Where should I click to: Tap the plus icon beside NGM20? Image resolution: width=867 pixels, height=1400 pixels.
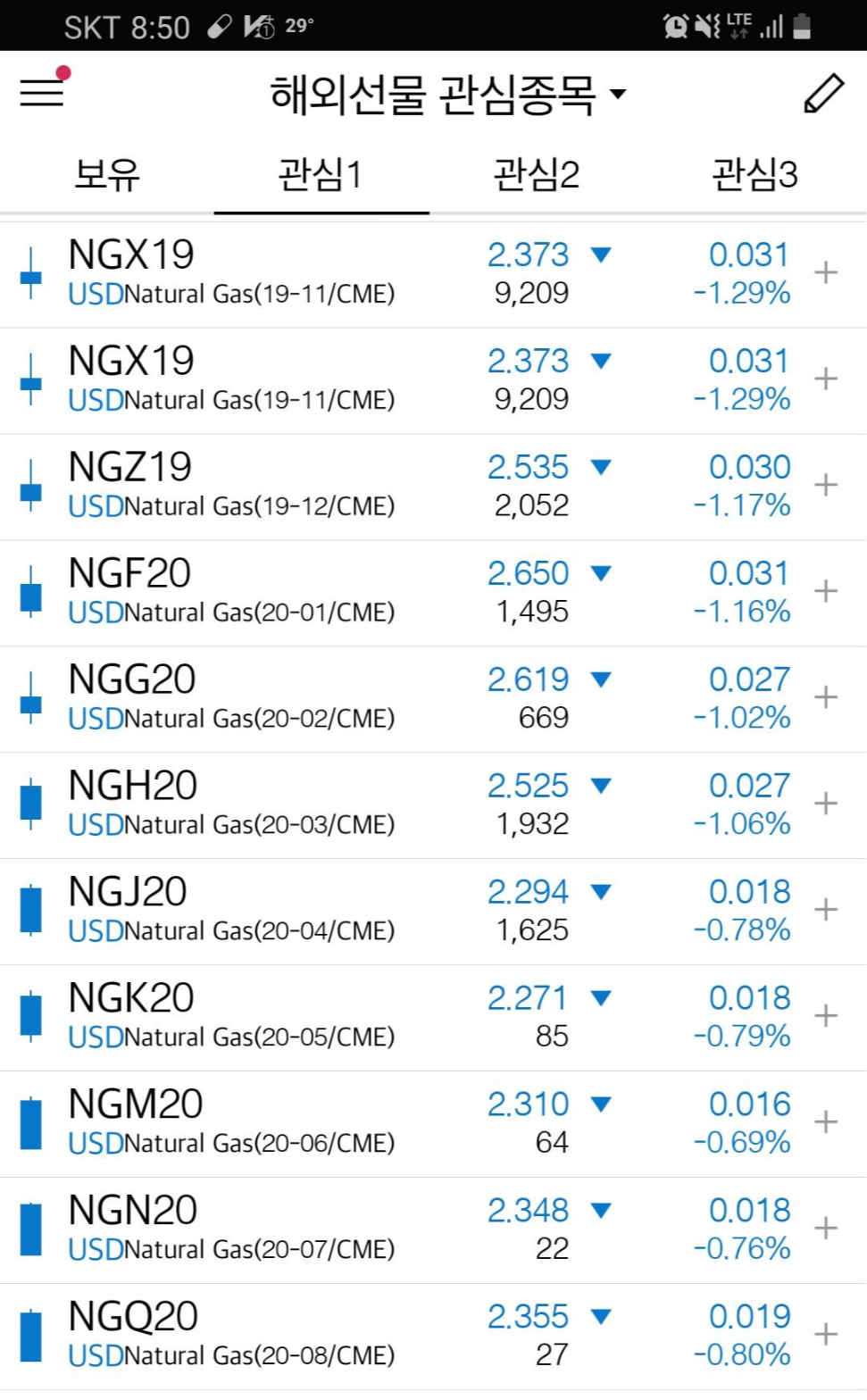tap(826, 1121)
